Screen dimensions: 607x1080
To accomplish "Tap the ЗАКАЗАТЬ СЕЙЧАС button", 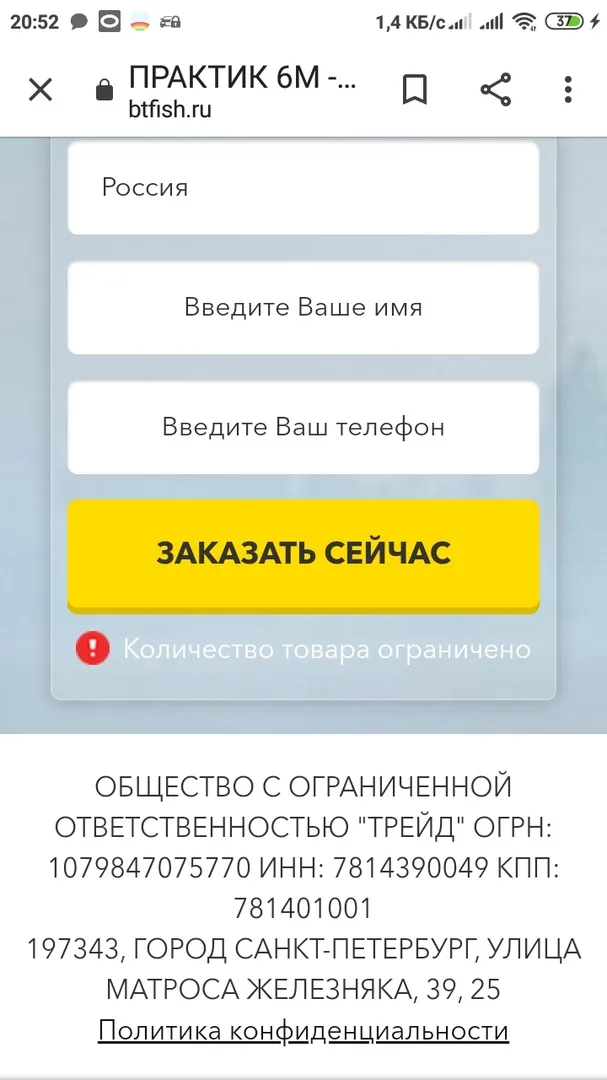I will coord(303,555).
